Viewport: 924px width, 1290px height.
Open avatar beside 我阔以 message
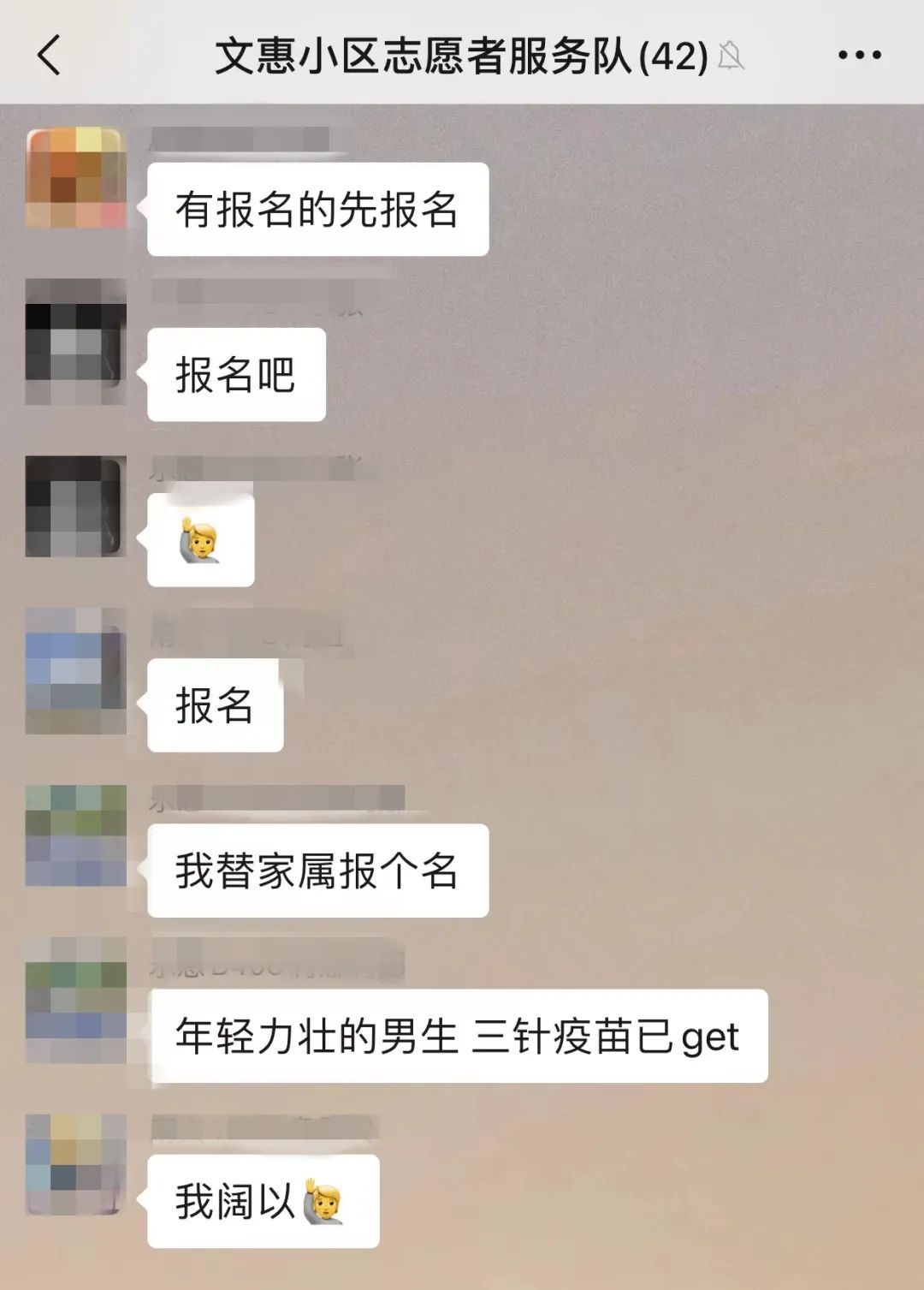pos(76,1164)
